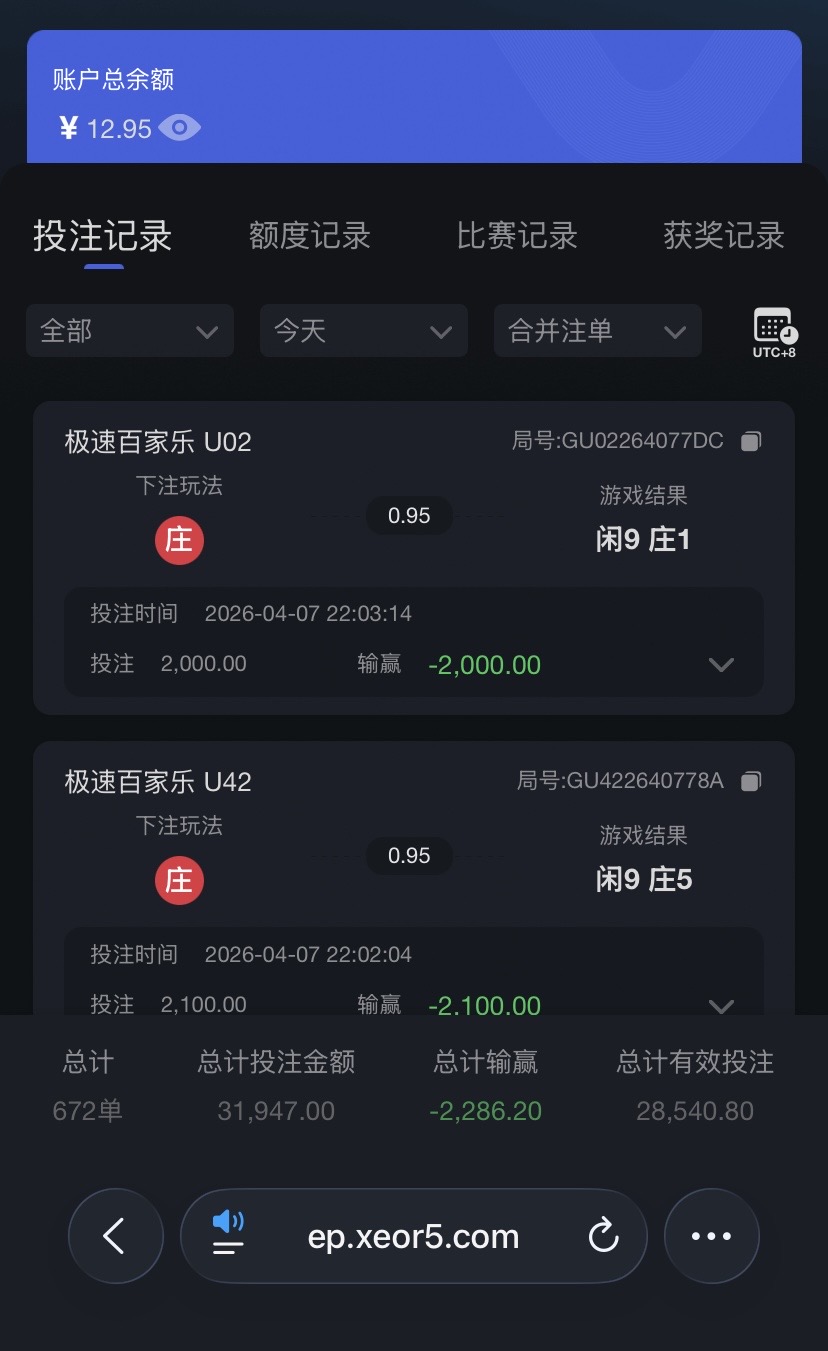This screenshot has height=1351, width=828.
Task: Tap the ep.xeor5.com address bar
Action: pyautogui.click(x=413, y=1237)
